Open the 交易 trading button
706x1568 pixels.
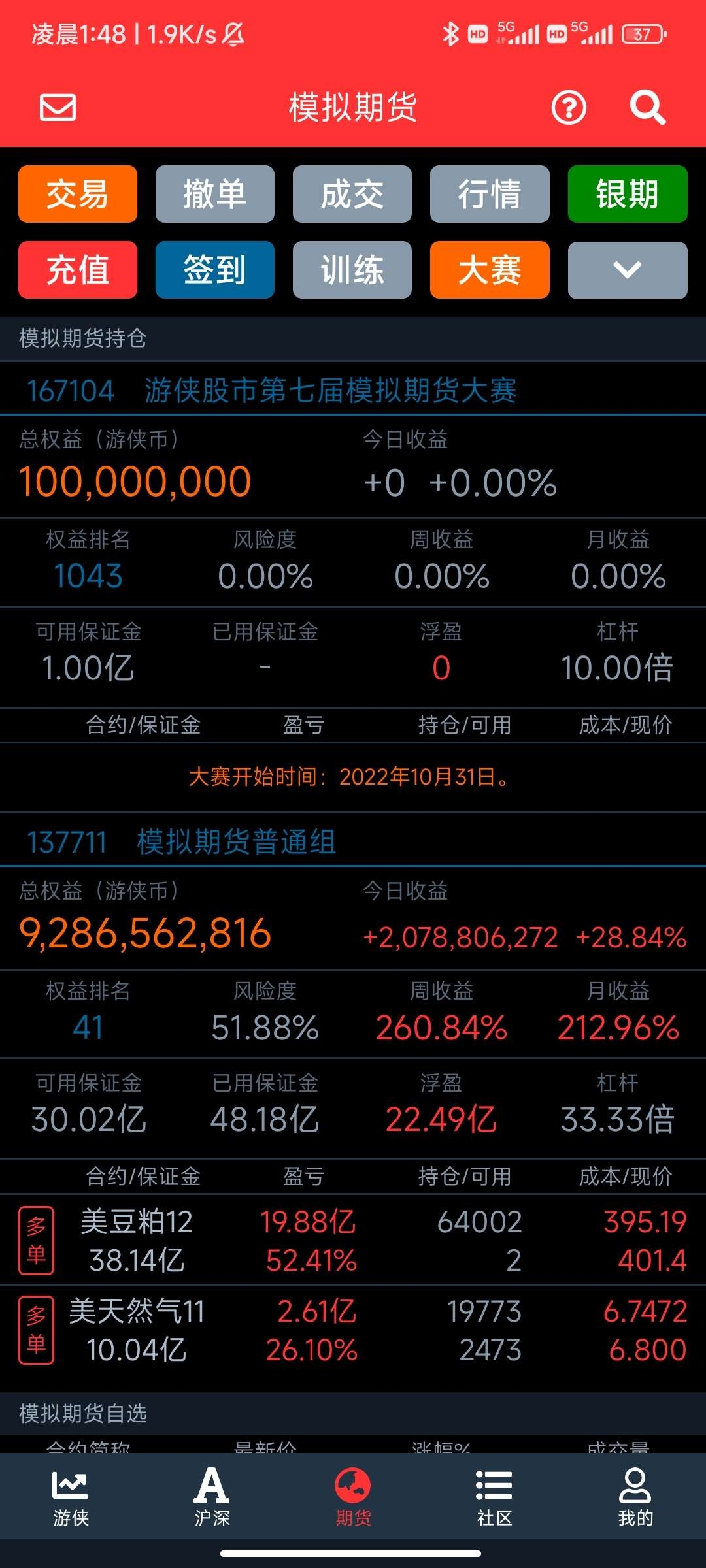point(78,194)
